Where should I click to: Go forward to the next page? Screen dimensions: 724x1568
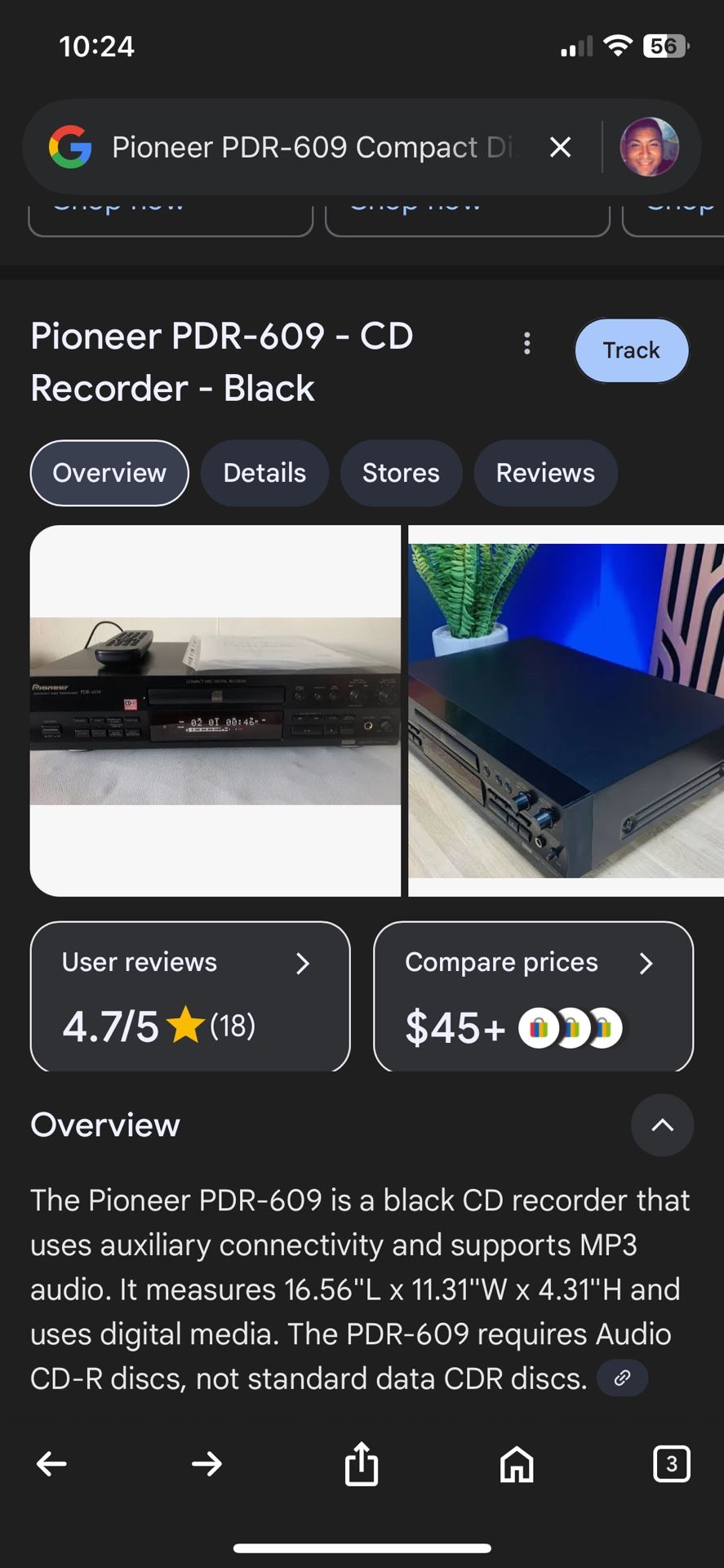(207, 1464)
